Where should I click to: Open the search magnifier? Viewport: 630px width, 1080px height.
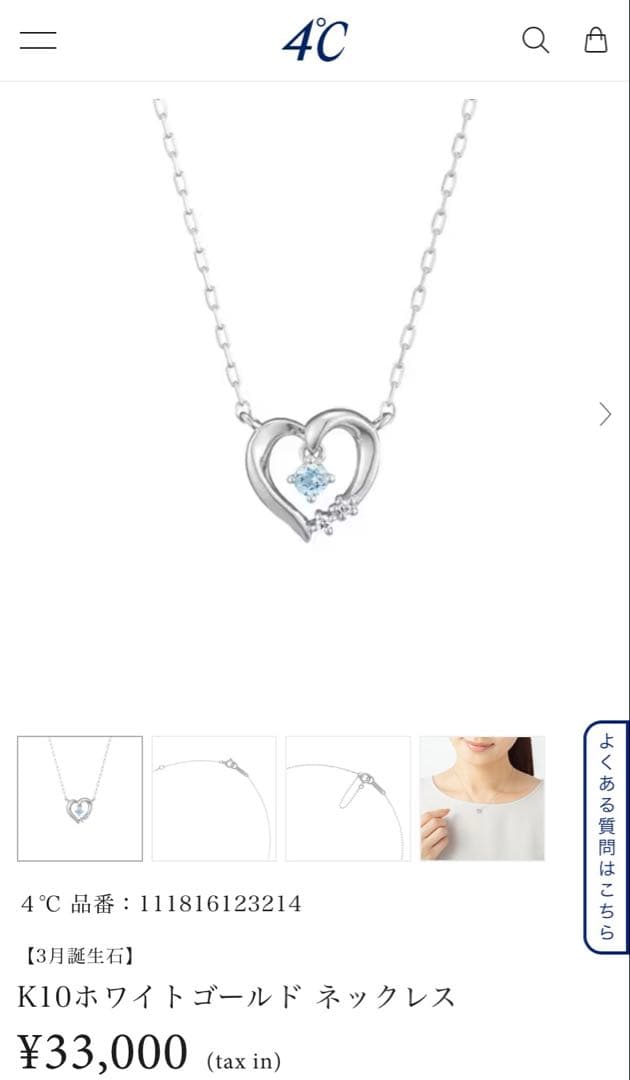point(536,41)
